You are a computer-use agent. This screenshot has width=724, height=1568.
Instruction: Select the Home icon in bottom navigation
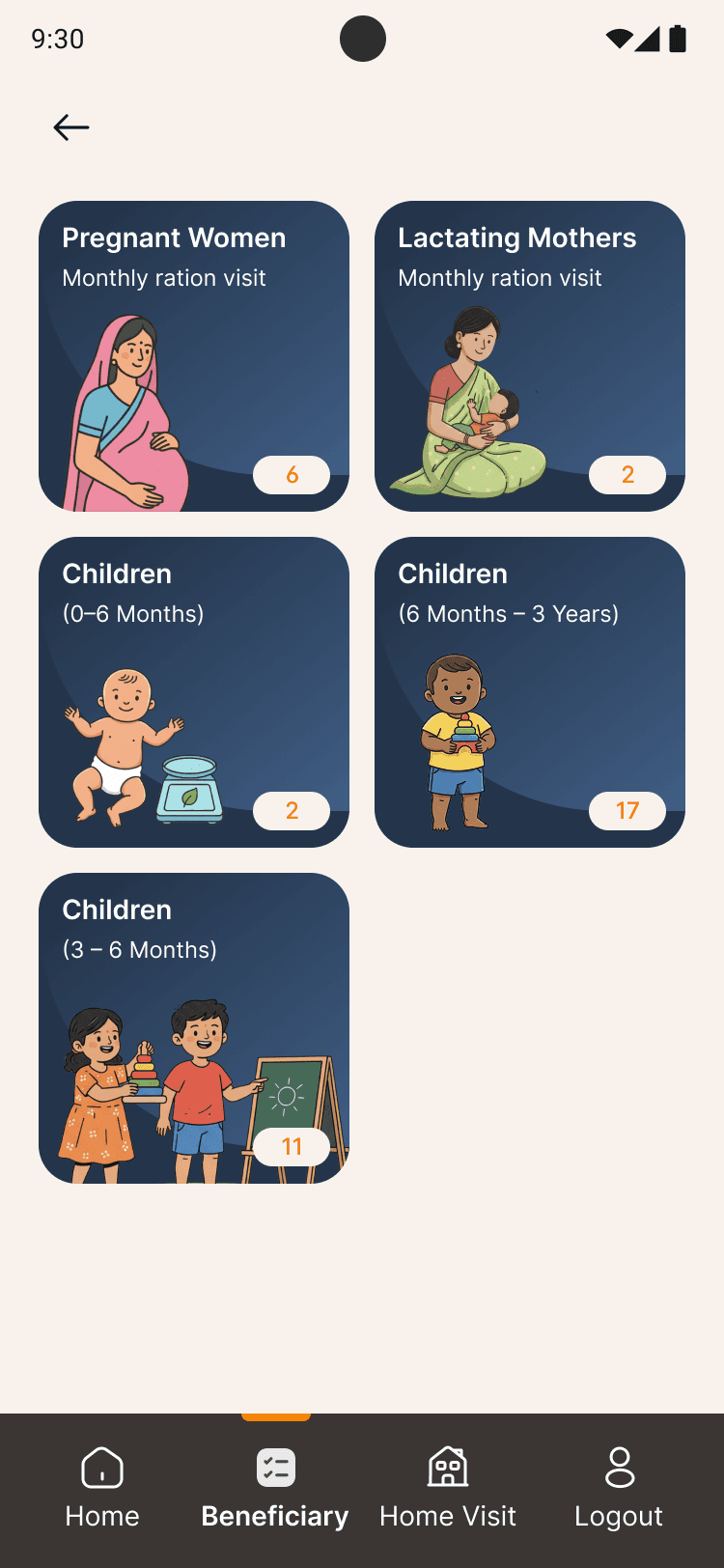click(101, 1467)
